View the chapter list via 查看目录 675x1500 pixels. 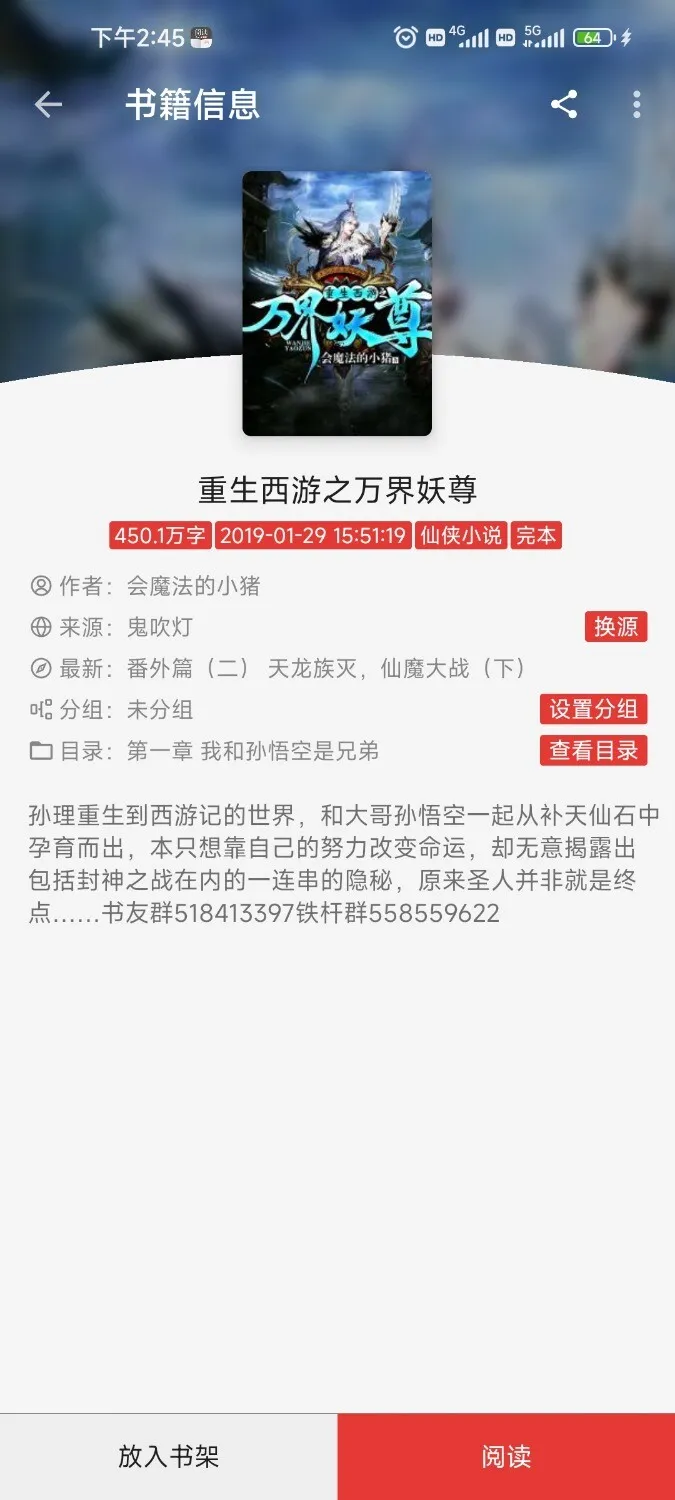point(593,751)
